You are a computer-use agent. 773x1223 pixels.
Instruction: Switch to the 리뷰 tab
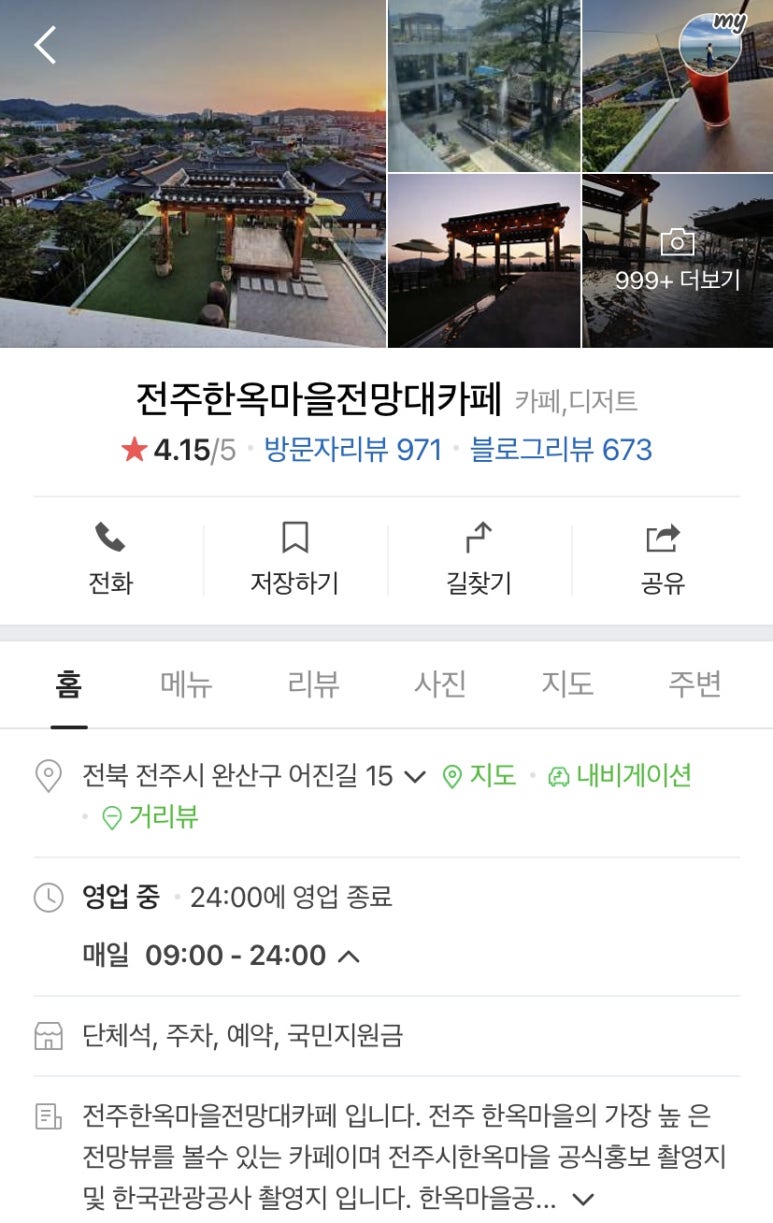click(313, 684)
